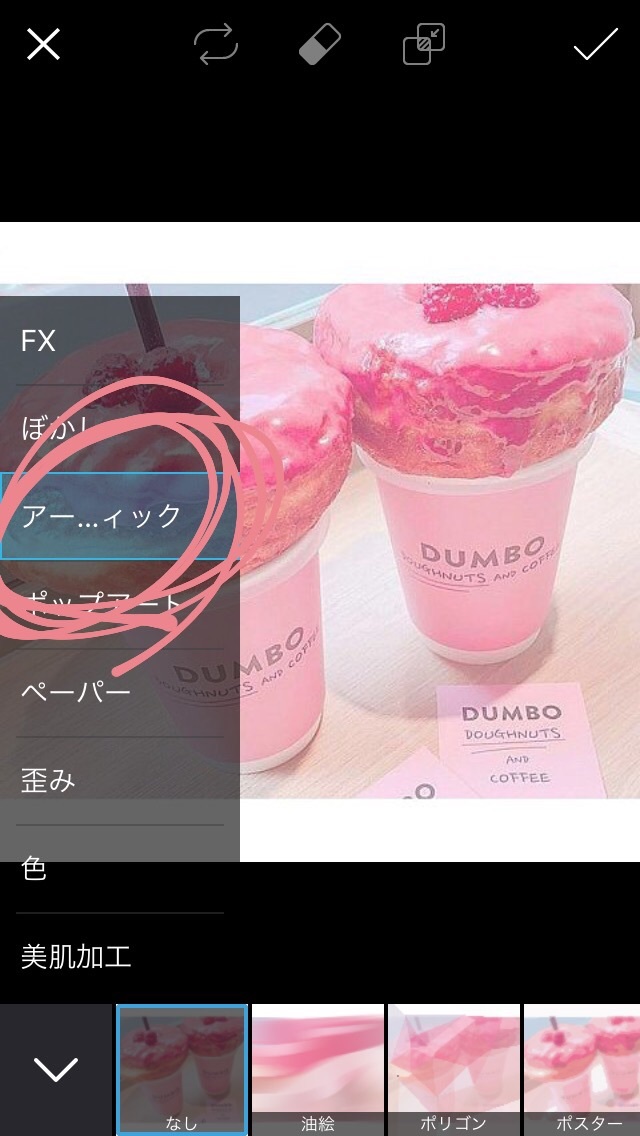This screenshot has height=1136, width=640.
Task: Select the eraser tool
Action: coord(320,44)
